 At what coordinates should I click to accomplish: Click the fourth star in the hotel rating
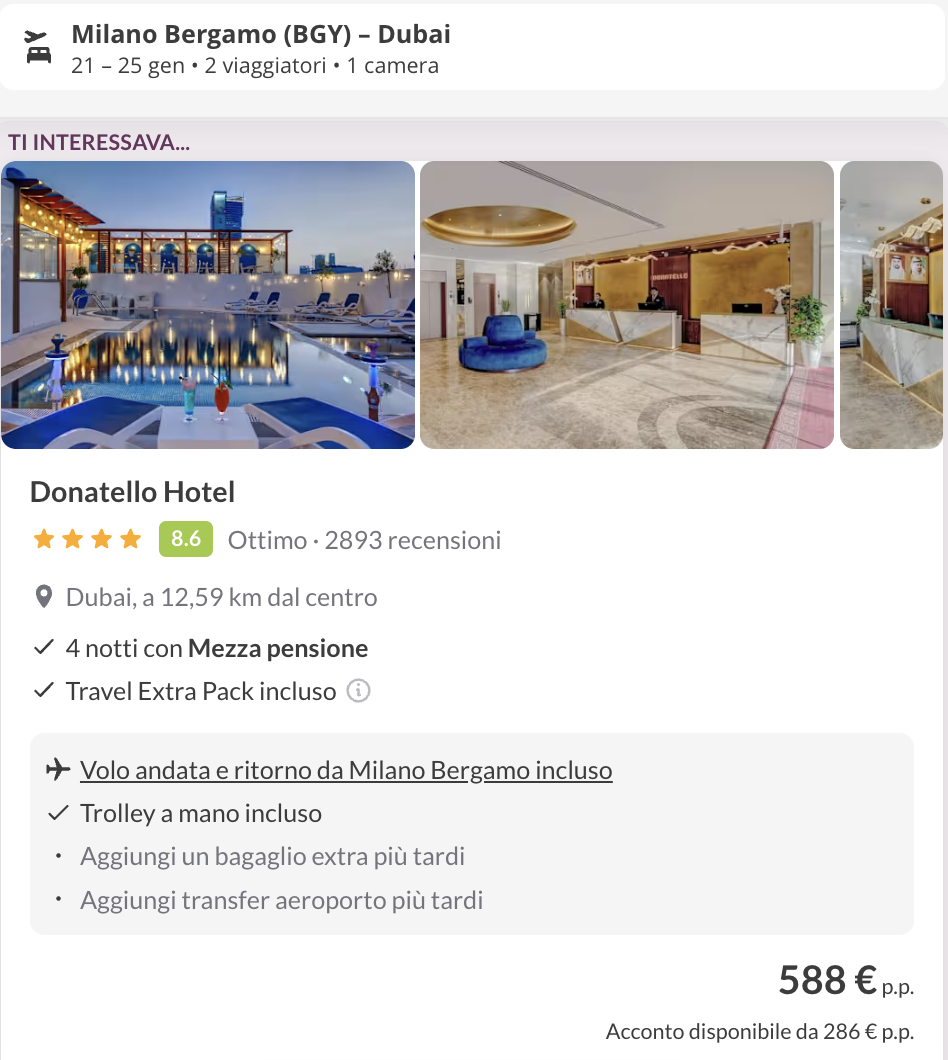click(129, 539)
